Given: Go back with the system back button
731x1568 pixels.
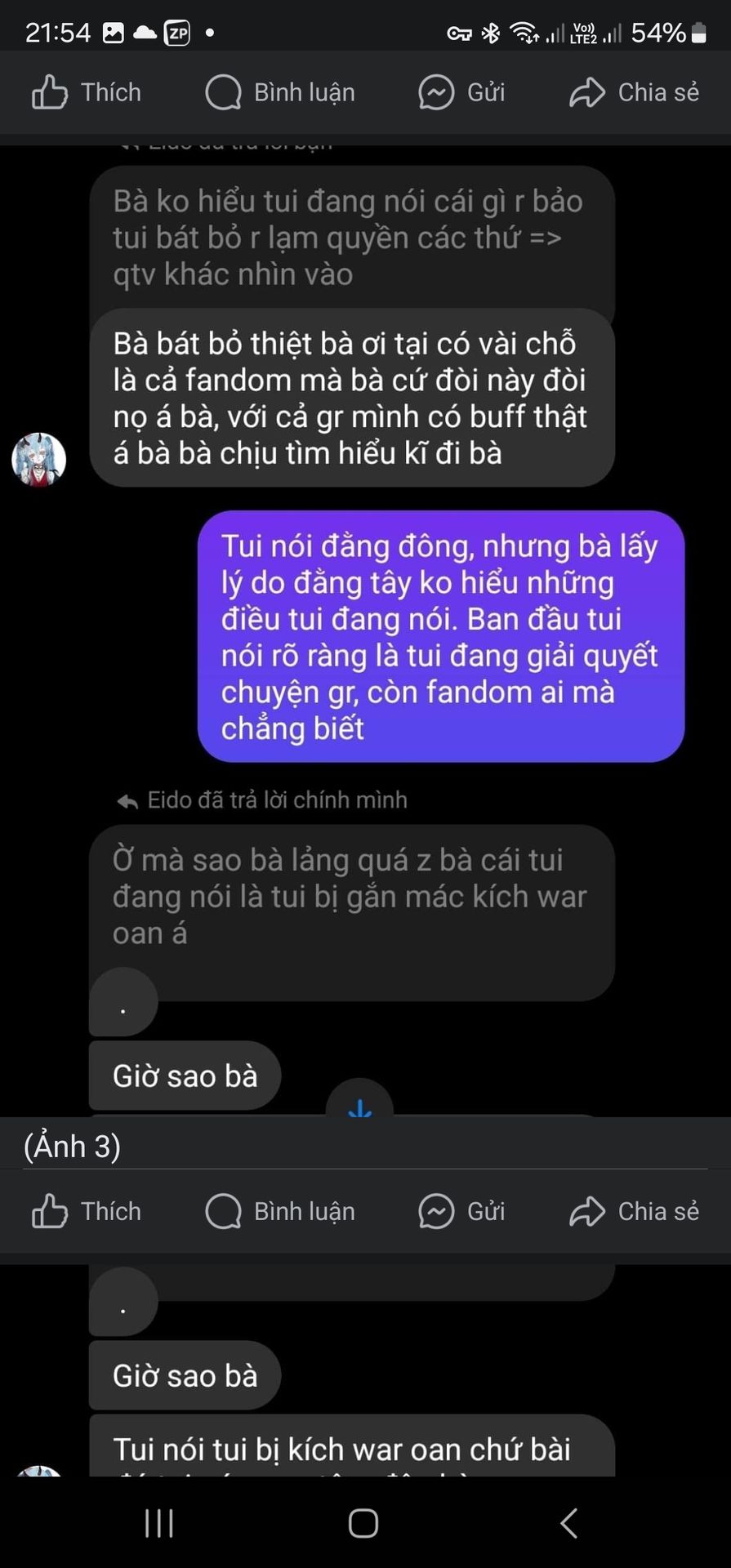Looking at the screenshot, I should [x=569, y=1523].
